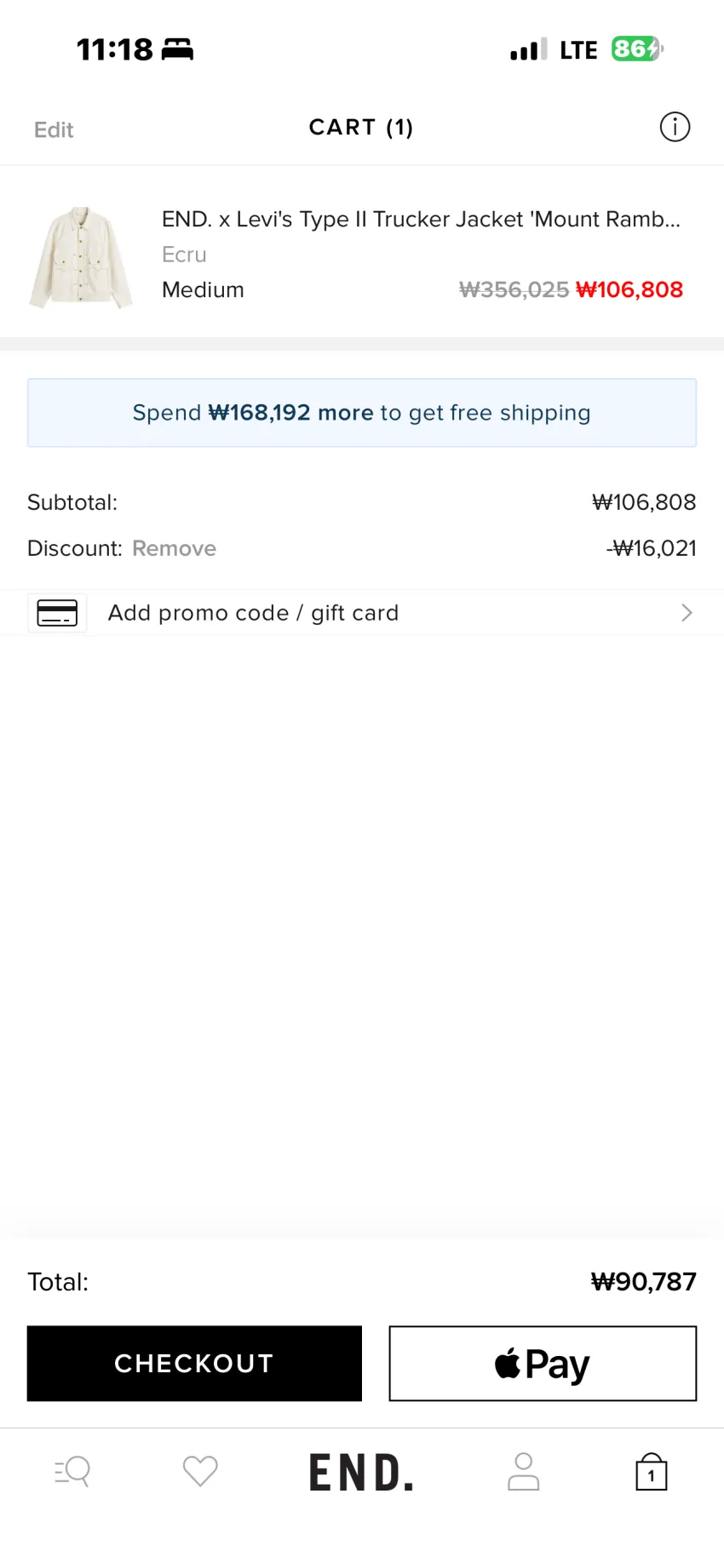Pay with Apple Pay
Viewport: 724px width, 1568px height.
[x=543, y=1363]
